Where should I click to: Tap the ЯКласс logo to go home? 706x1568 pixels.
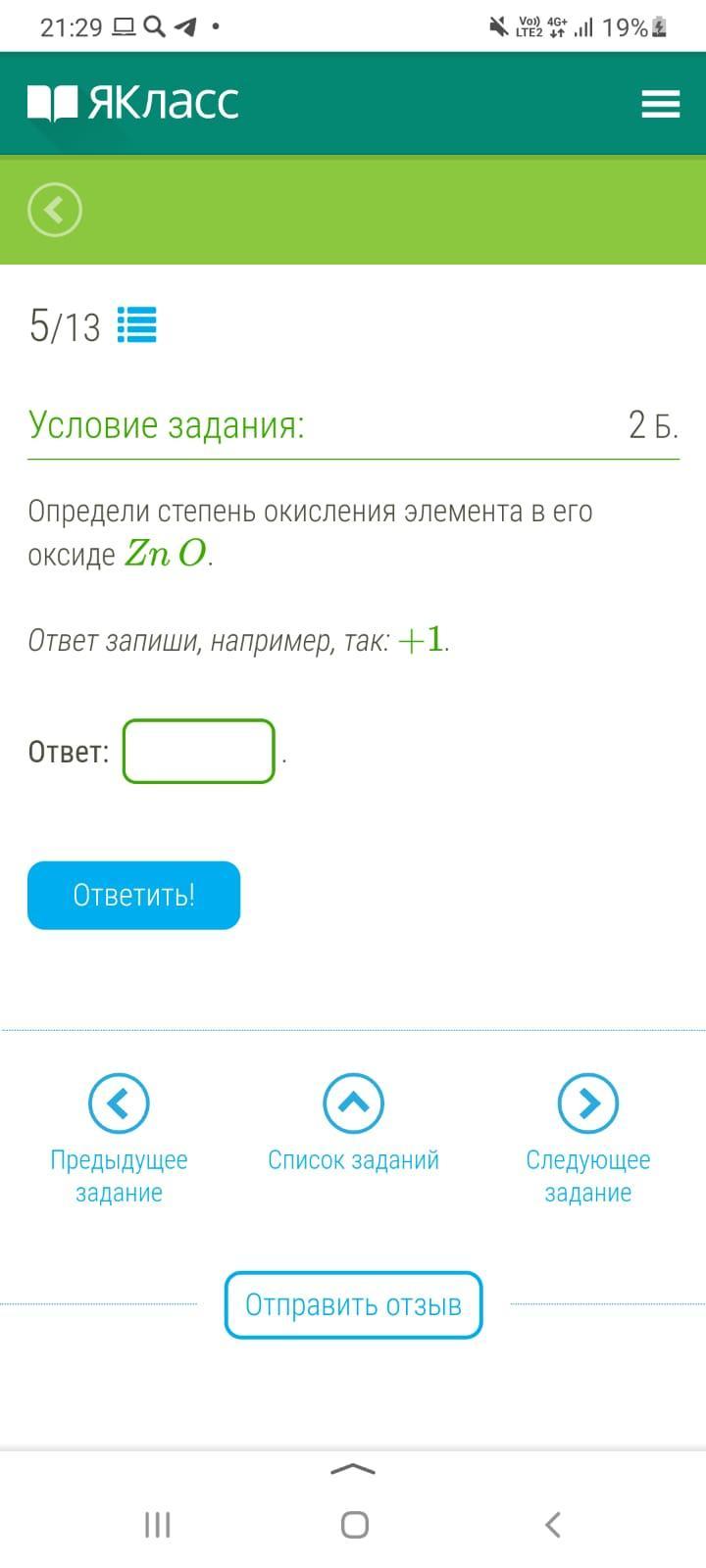(x=134, y=103)
